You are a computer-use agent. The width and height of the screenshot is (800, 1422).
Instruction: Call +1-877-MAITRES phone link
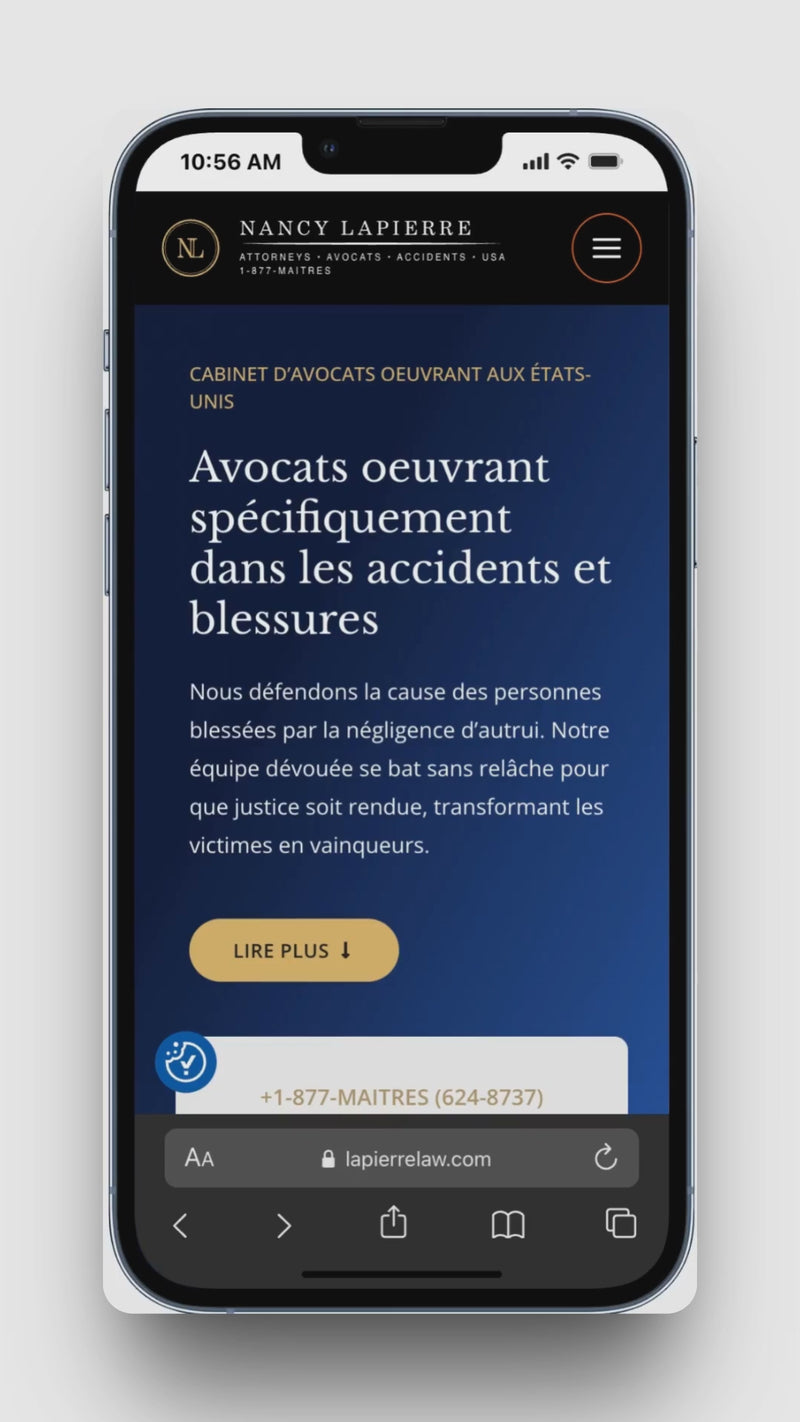coord(401,1097)
